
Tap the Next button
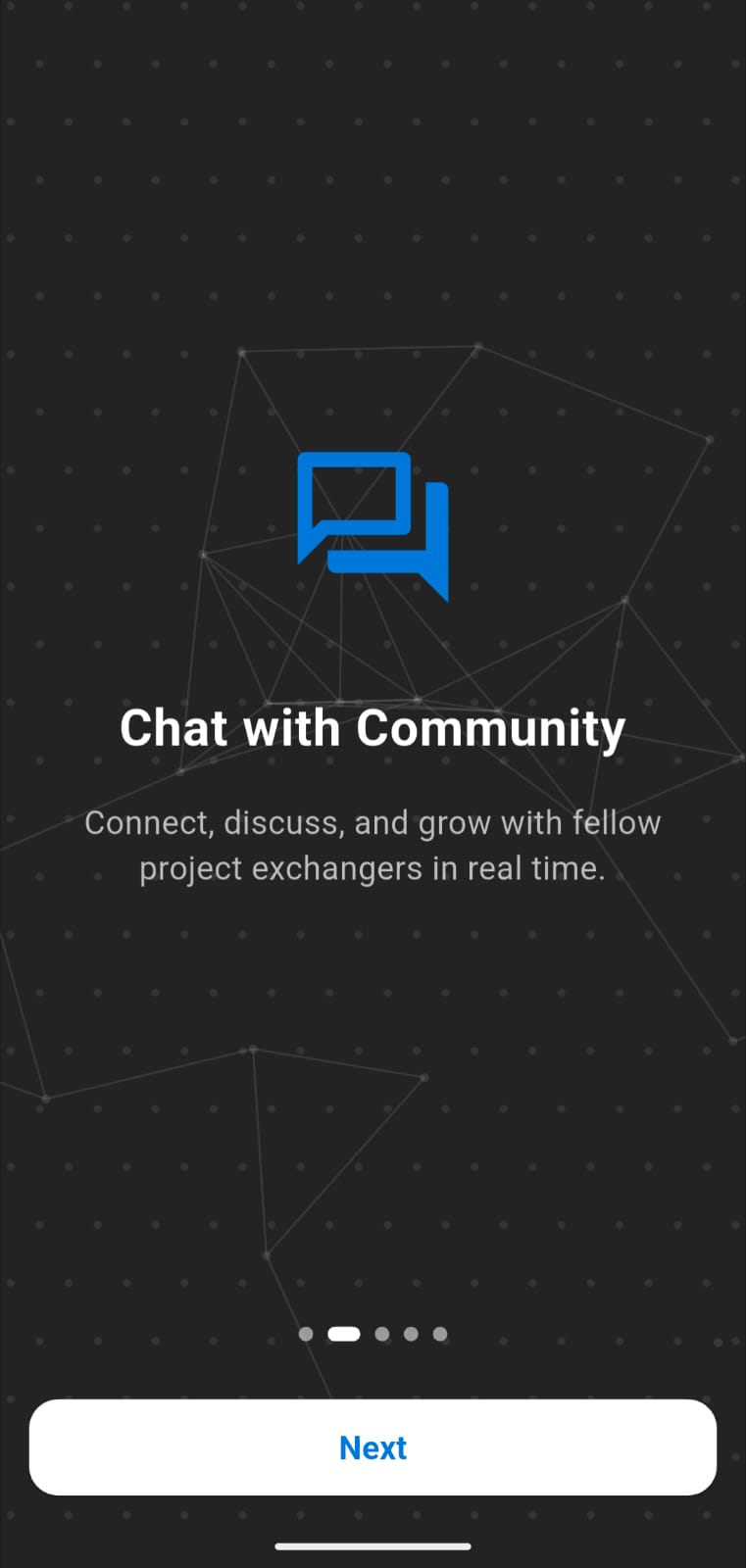(373, 1446)
